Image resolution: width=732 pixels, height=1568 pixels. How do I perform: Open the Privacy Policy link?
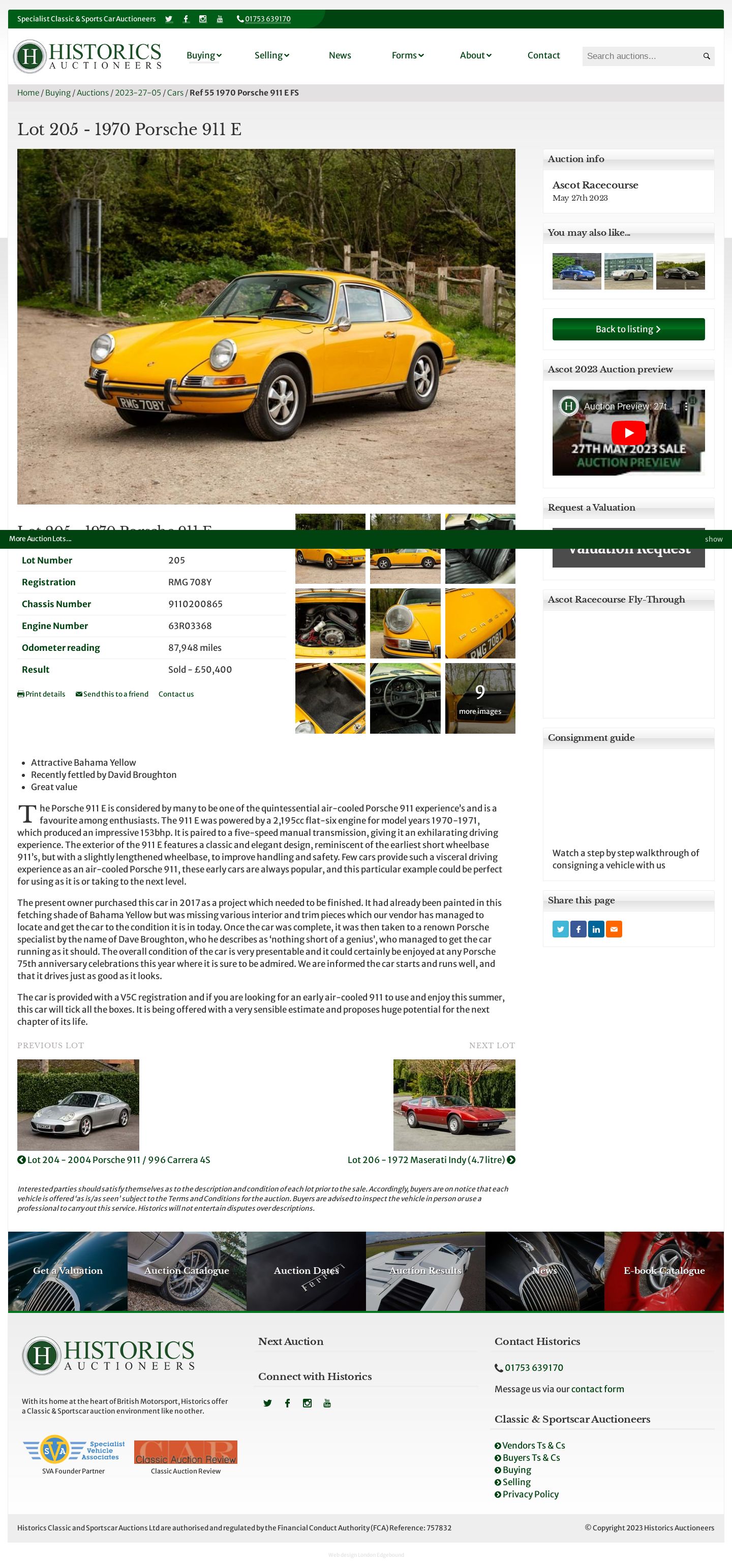(530, 1494)
